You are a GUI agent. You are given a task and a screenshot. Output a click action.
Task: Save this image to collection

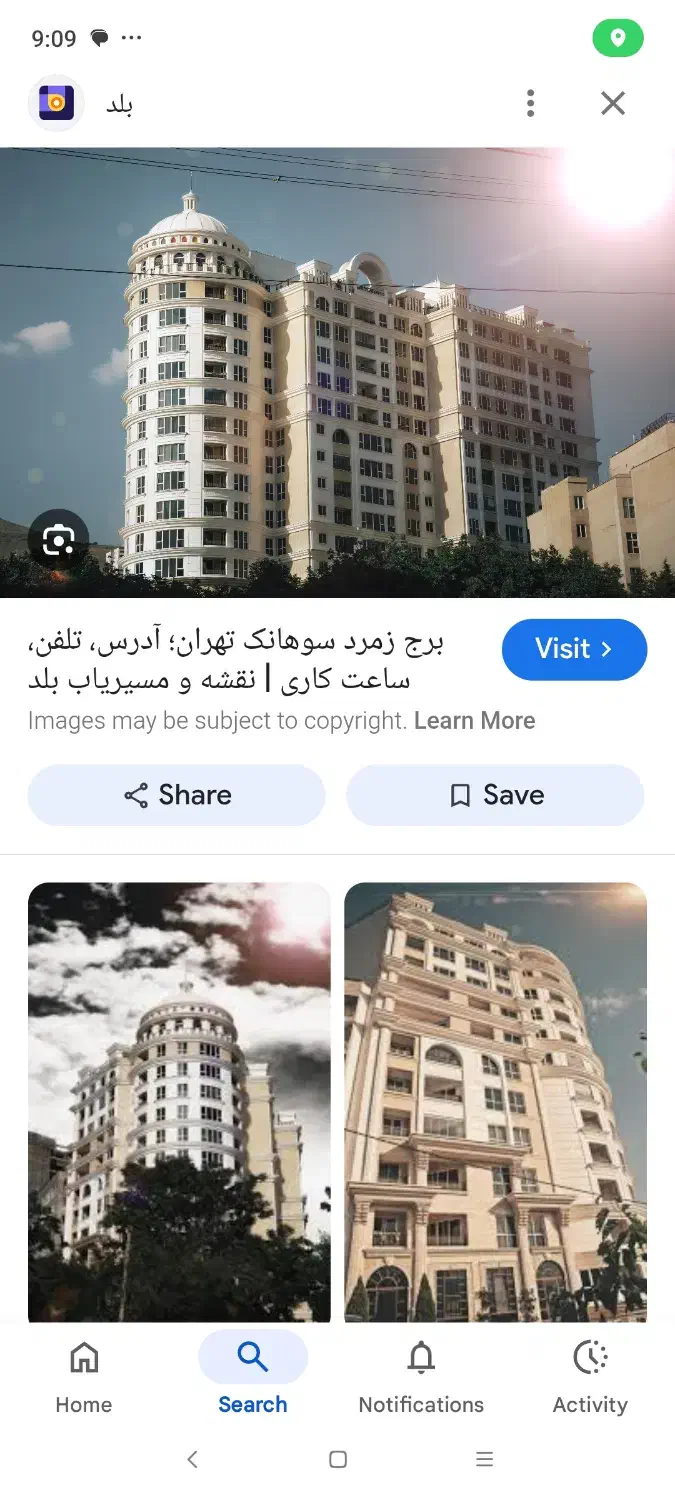pos(495,795)
